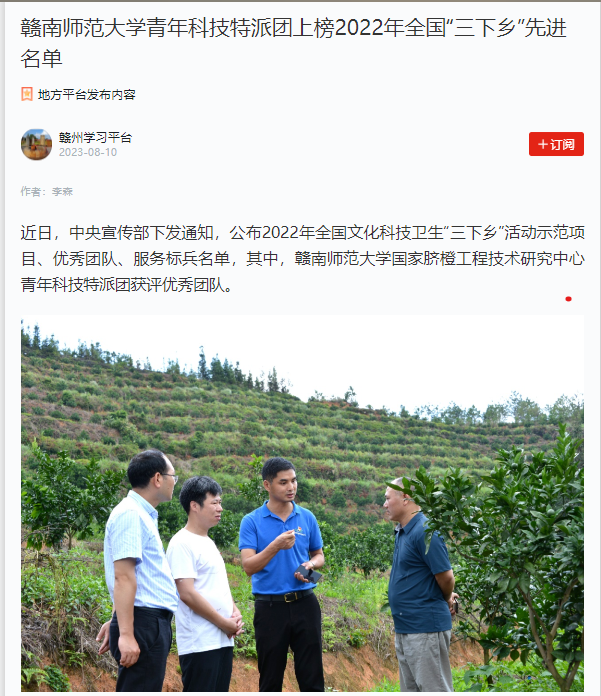Subscribe with the red 订阅 button
This screenshot has height=696, width=601.
pyautogui.click(x=556, y=144)
